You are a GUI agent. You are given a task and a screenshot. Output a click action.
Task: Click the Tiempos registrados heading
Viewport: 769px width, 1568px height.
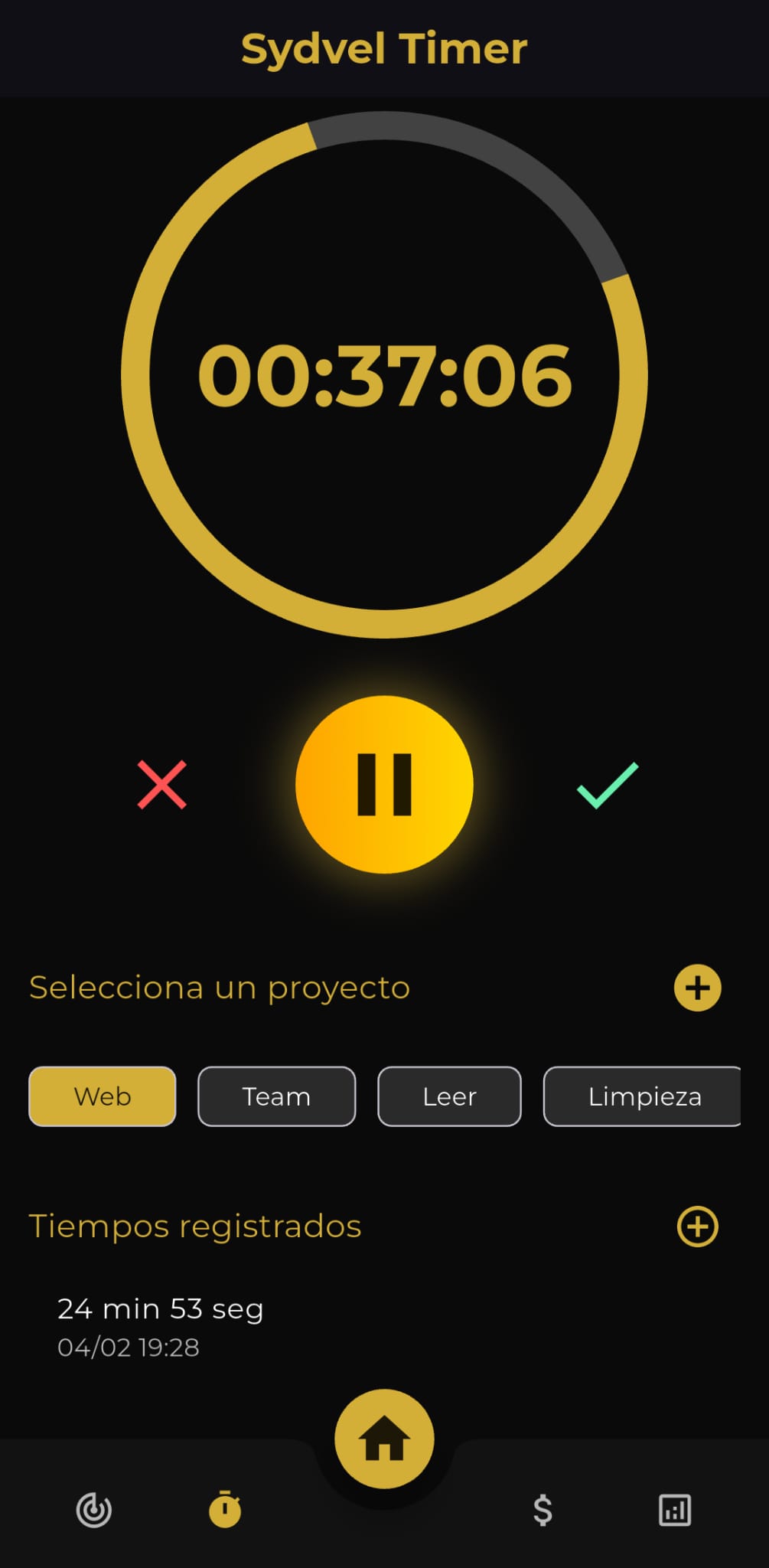[x=195, y=1227]
